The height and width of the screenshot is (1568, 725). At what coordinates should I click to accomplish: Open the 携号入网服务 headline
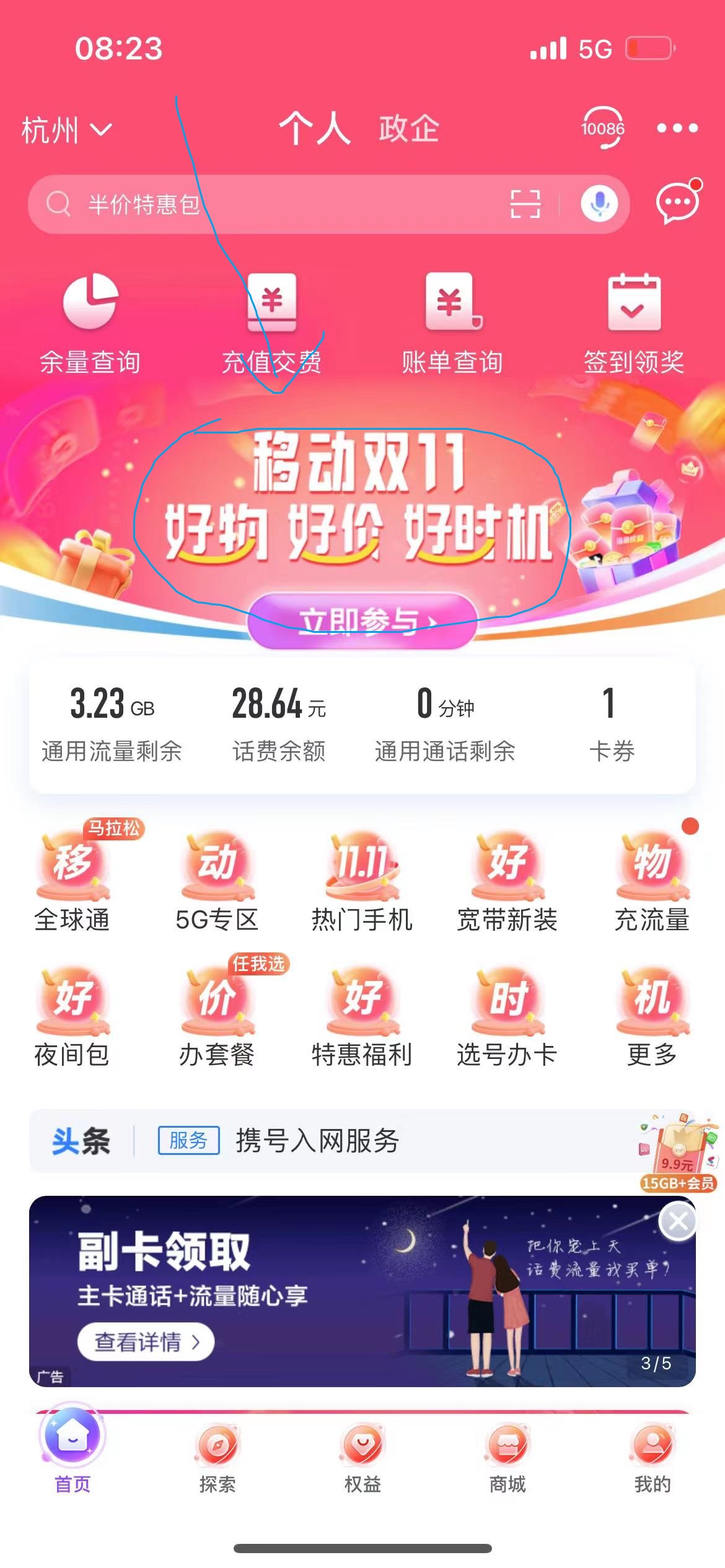317,1141
